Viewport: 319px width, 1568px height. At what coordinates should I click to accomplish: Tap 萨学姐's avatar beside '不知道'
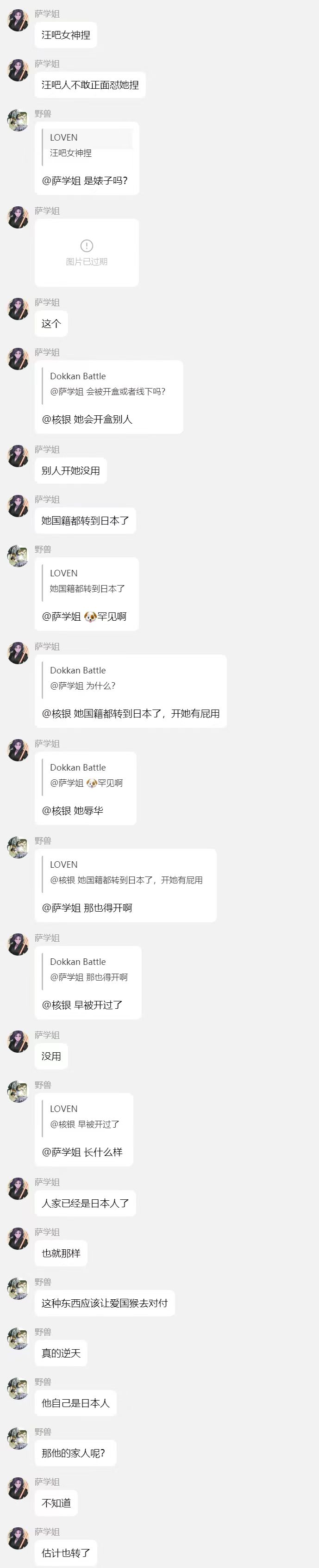click(18, 1488)
